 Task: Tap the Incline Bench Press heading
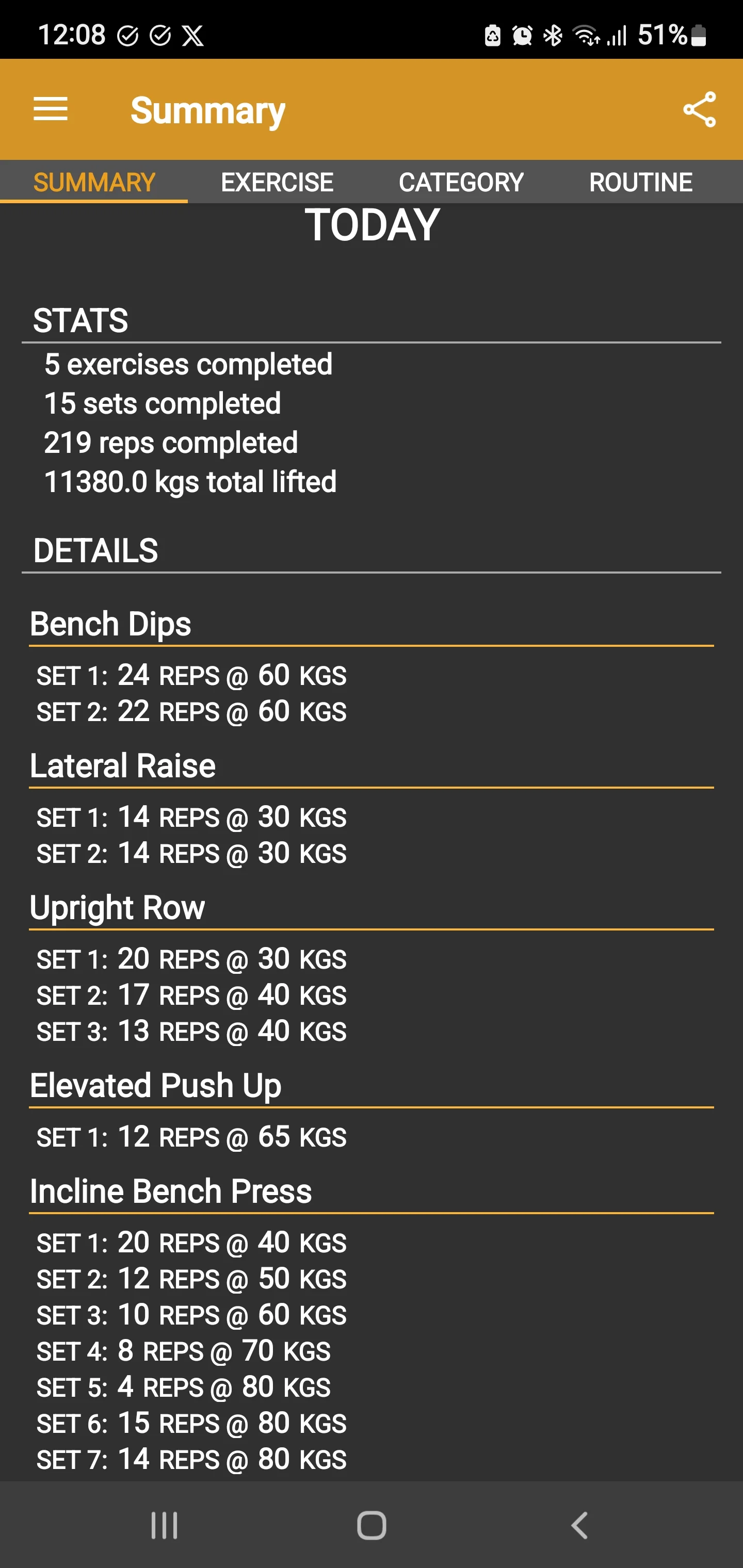tap(170, 1191)
